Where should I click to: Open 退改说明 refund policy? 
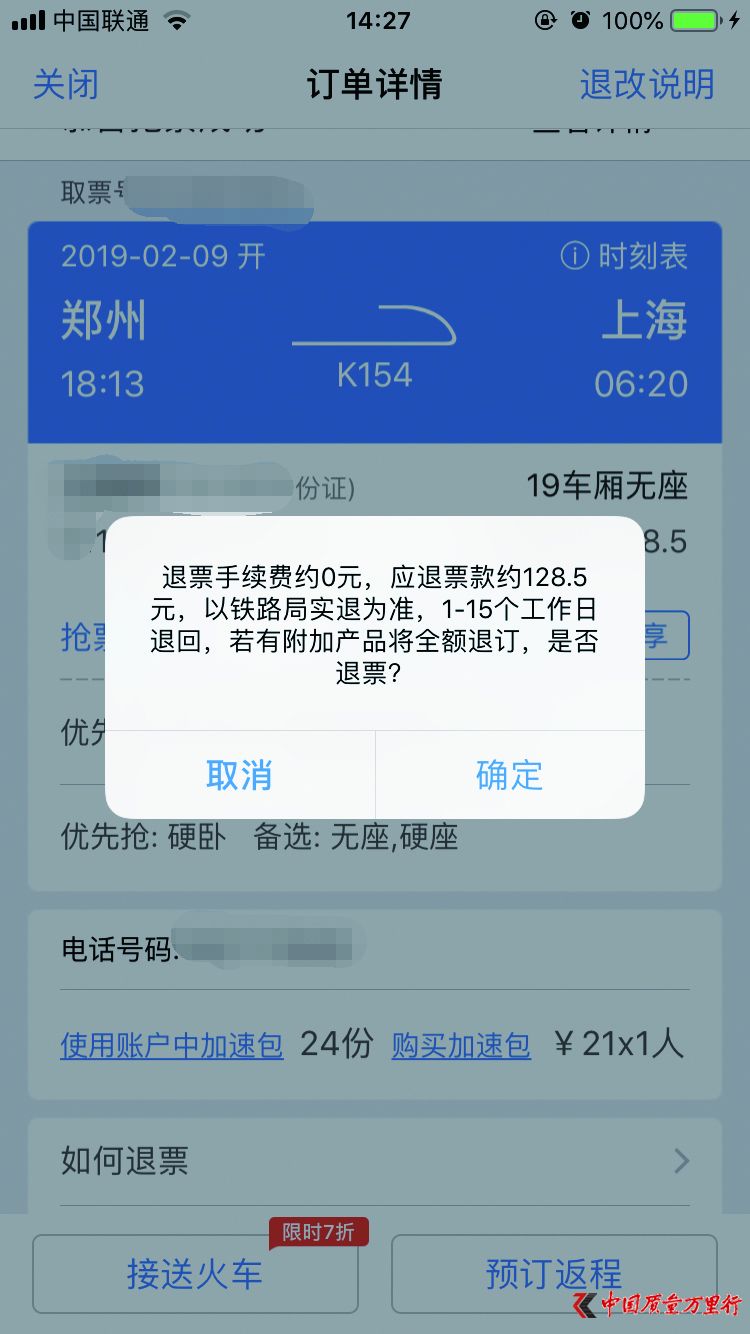tap(647, 84)
